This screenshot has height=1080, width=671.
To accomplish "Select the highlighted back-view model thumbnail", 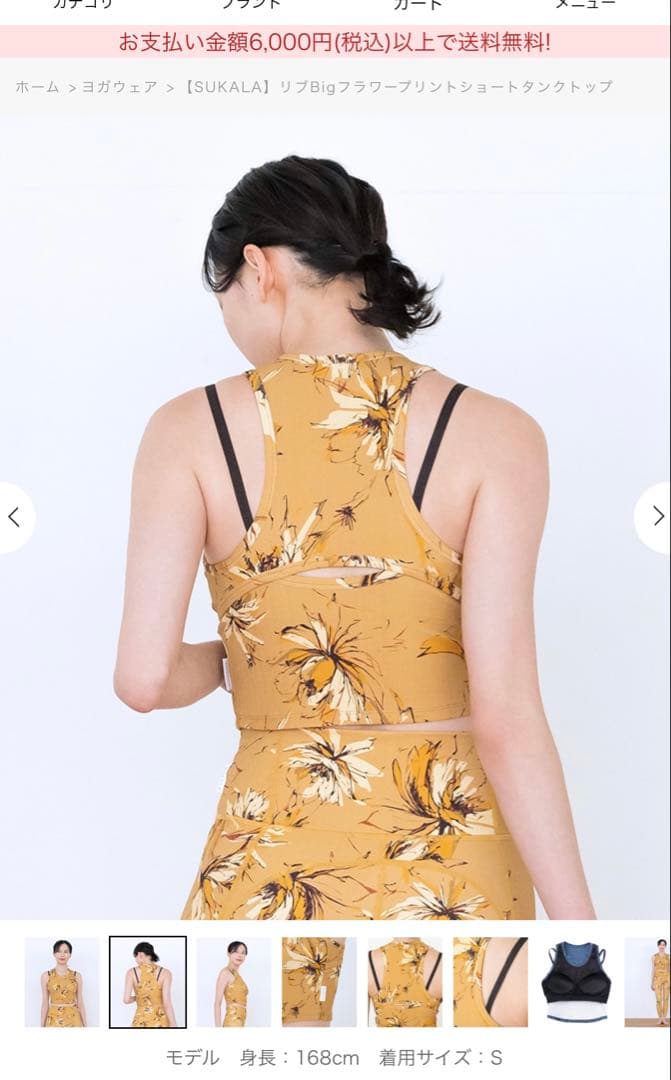I will point(147,982).
